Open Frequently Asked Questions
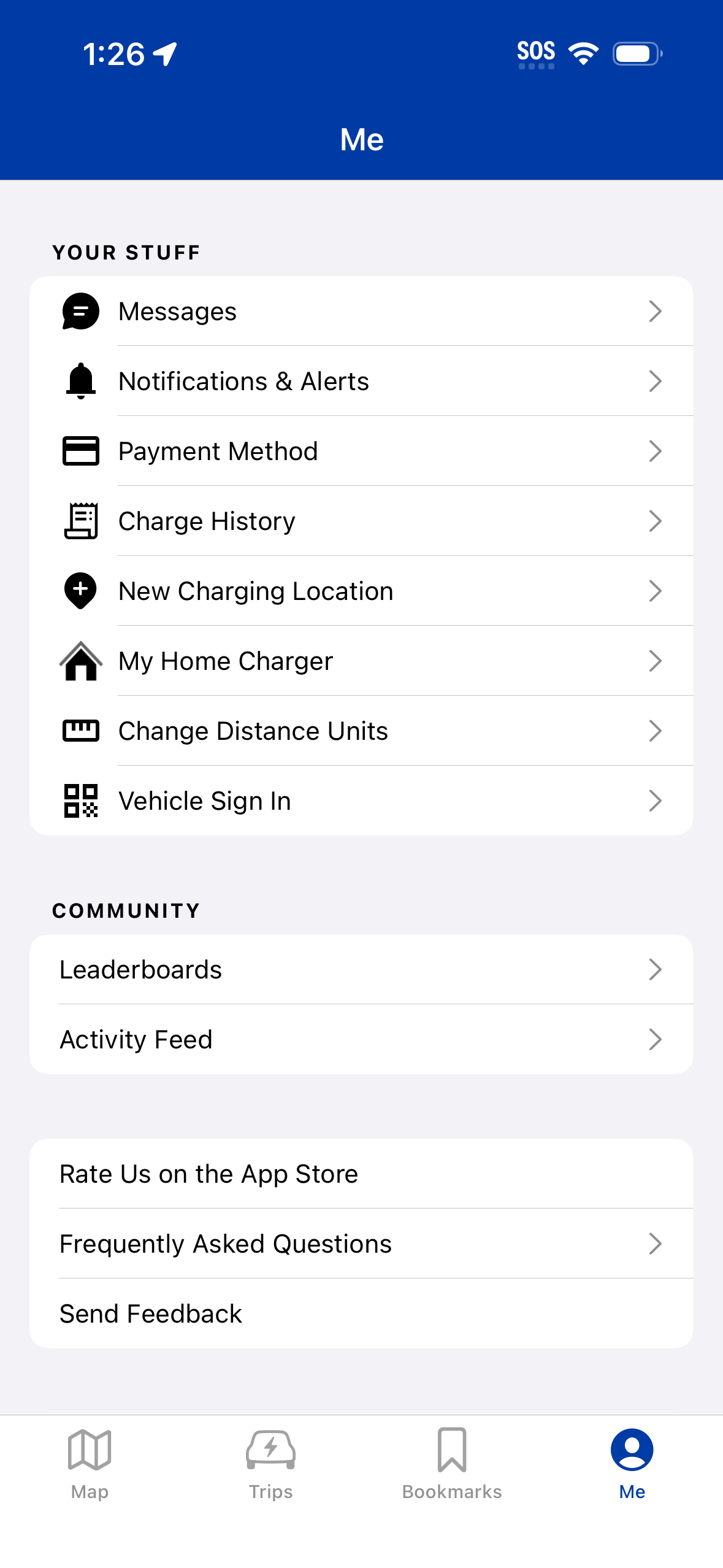Image resolution: width=723 pixels, height=1568 pixels. [361, 1244]
